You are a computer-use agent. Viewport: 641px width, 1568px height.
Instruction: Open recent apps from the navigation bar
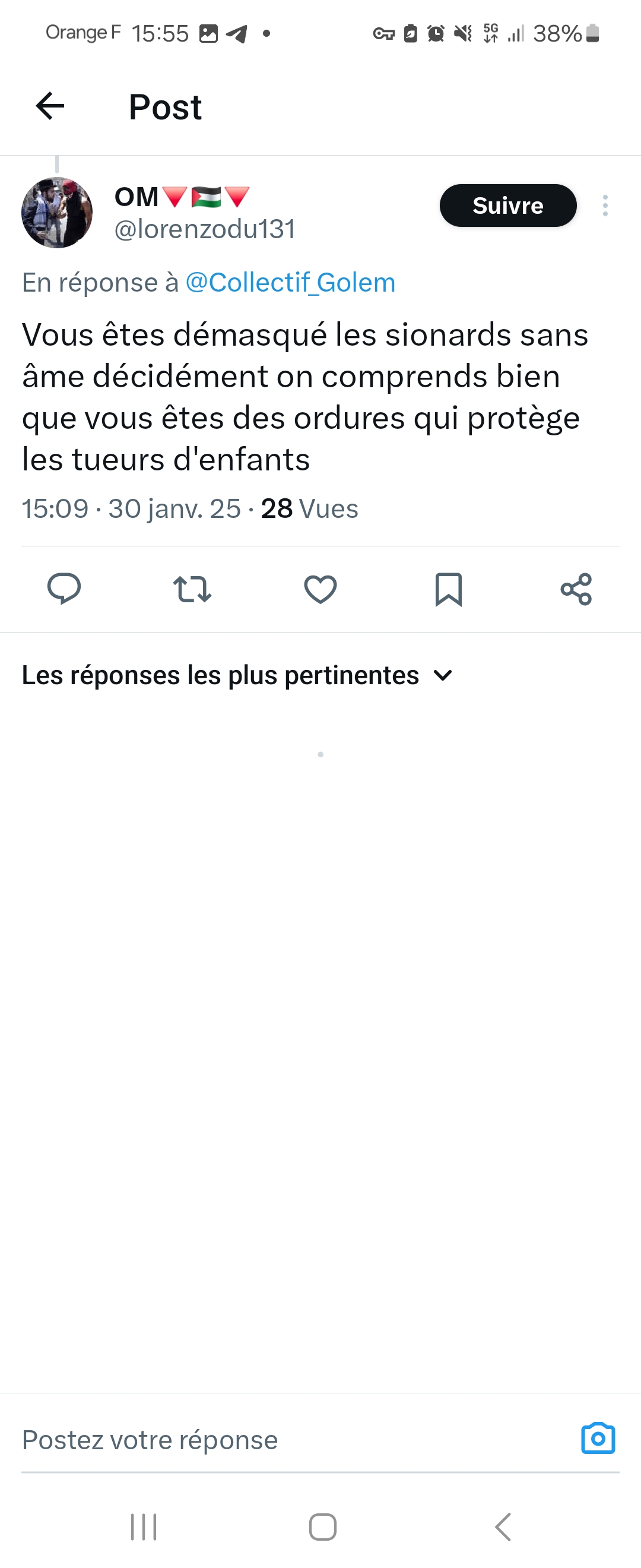(x=144, y=1526)
